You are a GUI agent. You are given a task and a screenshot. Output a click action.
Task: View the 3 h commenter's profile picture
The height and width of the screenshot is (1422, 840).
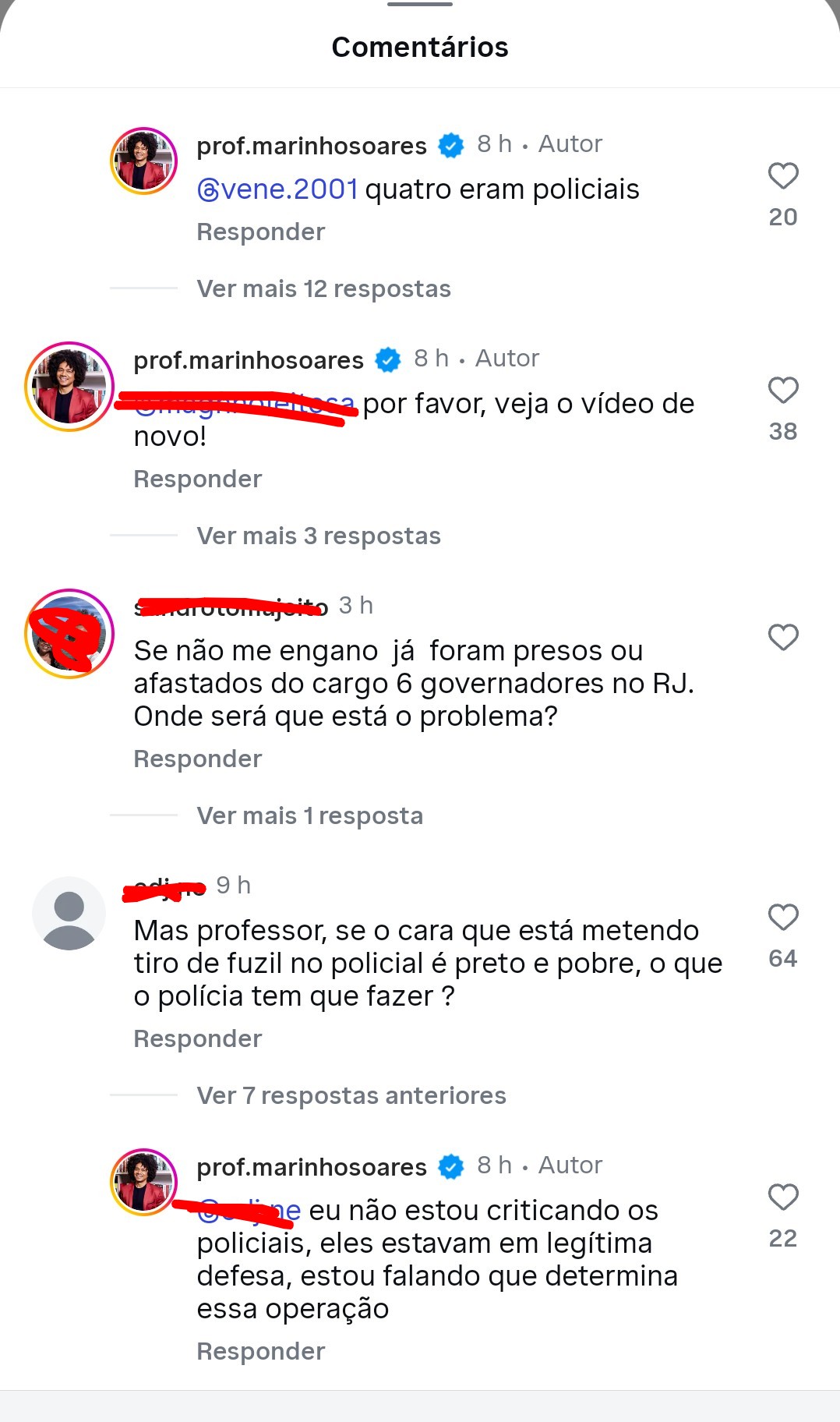pos(69,634)
